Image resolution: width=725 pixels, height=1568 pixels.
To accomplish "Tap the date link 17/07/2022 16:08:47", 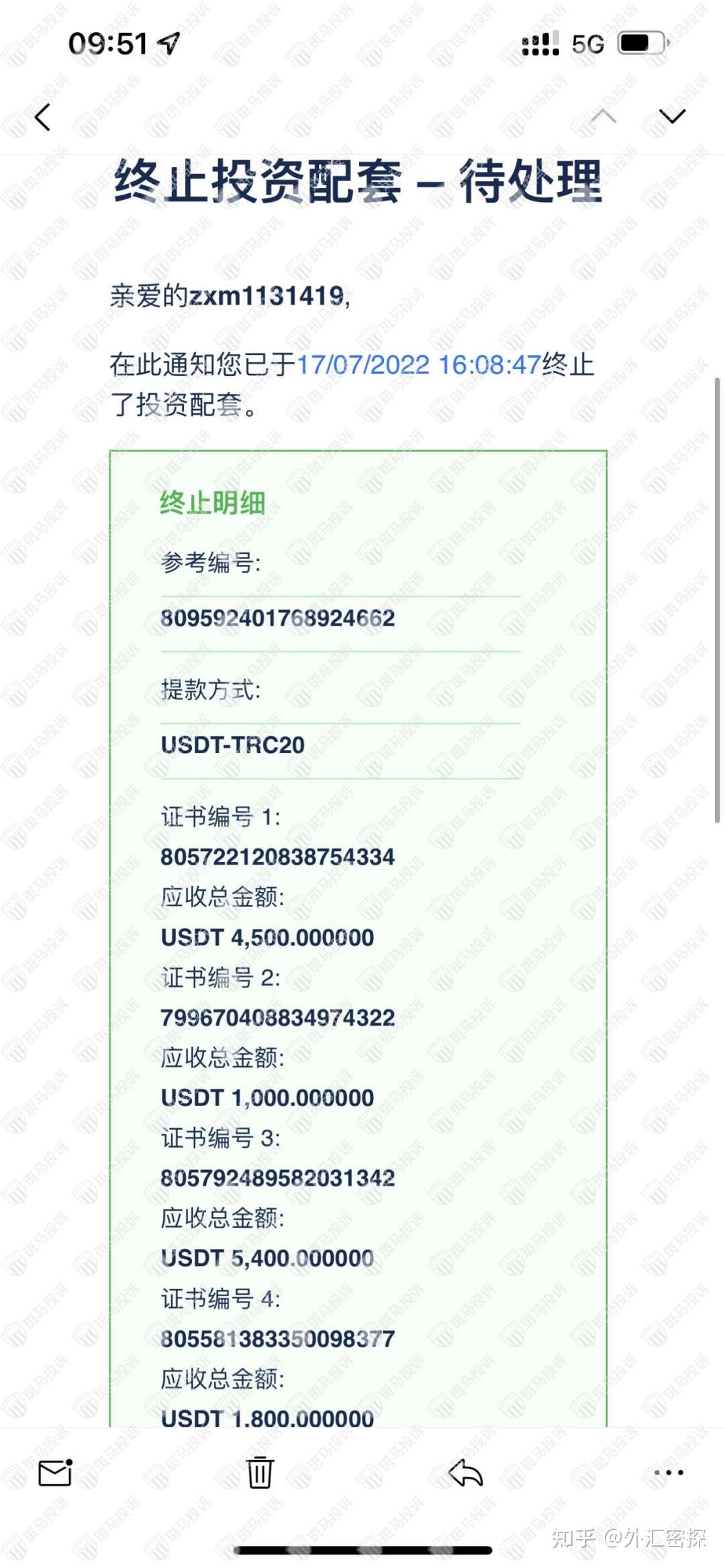I will [x=418, y=365].
